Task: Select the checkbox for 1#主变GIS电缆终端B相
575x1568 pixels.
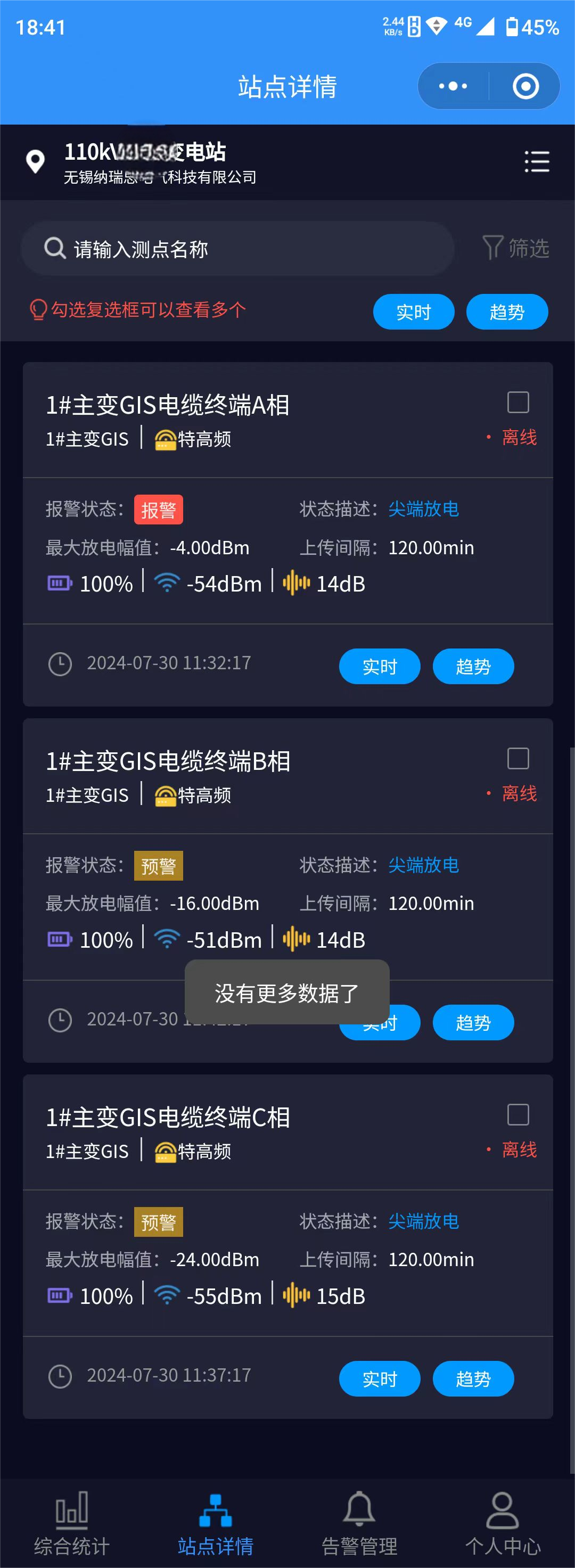Action: click(518, 758)
